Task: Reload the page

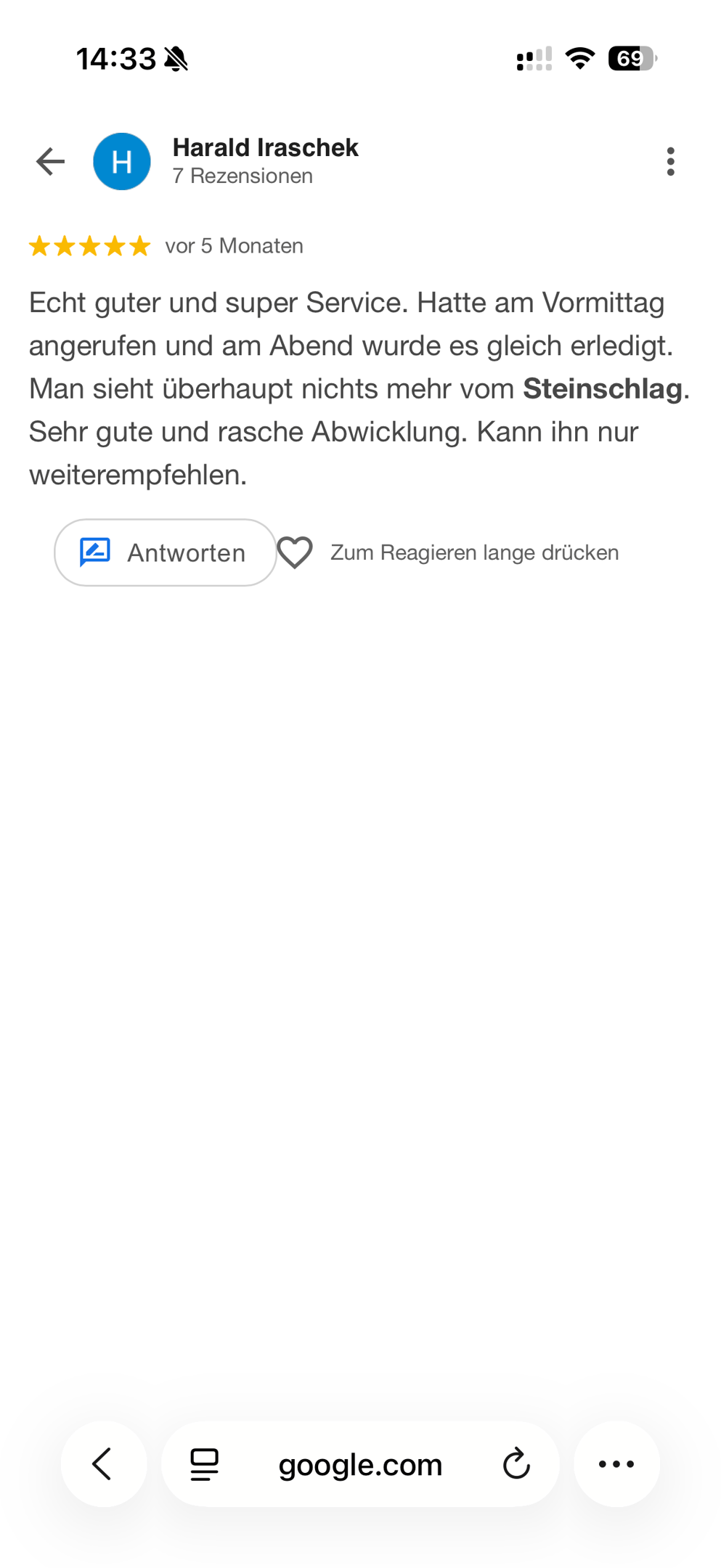Action: tap(516, 1463)
